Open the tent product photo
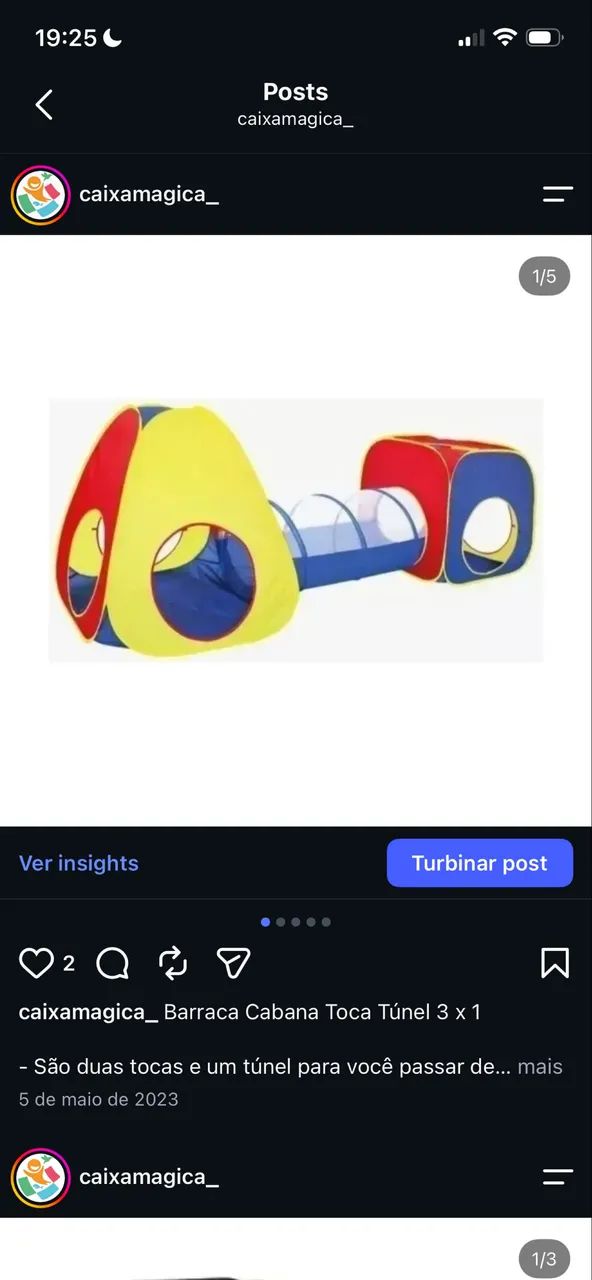The image size is (592, 1280). point(296,530)
